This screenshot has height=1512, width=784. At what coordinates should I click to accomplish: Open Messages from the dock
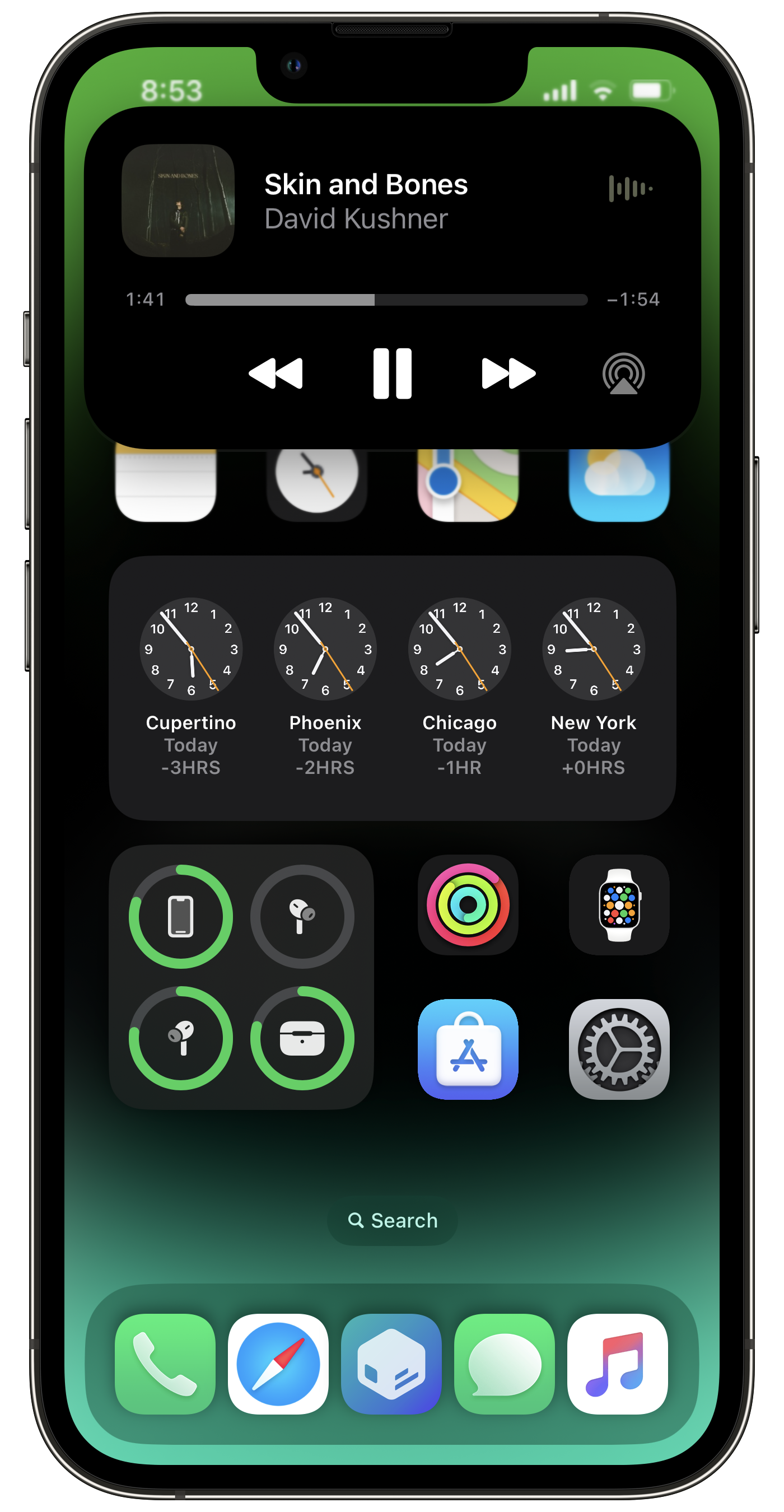(x=504, y=1364)
